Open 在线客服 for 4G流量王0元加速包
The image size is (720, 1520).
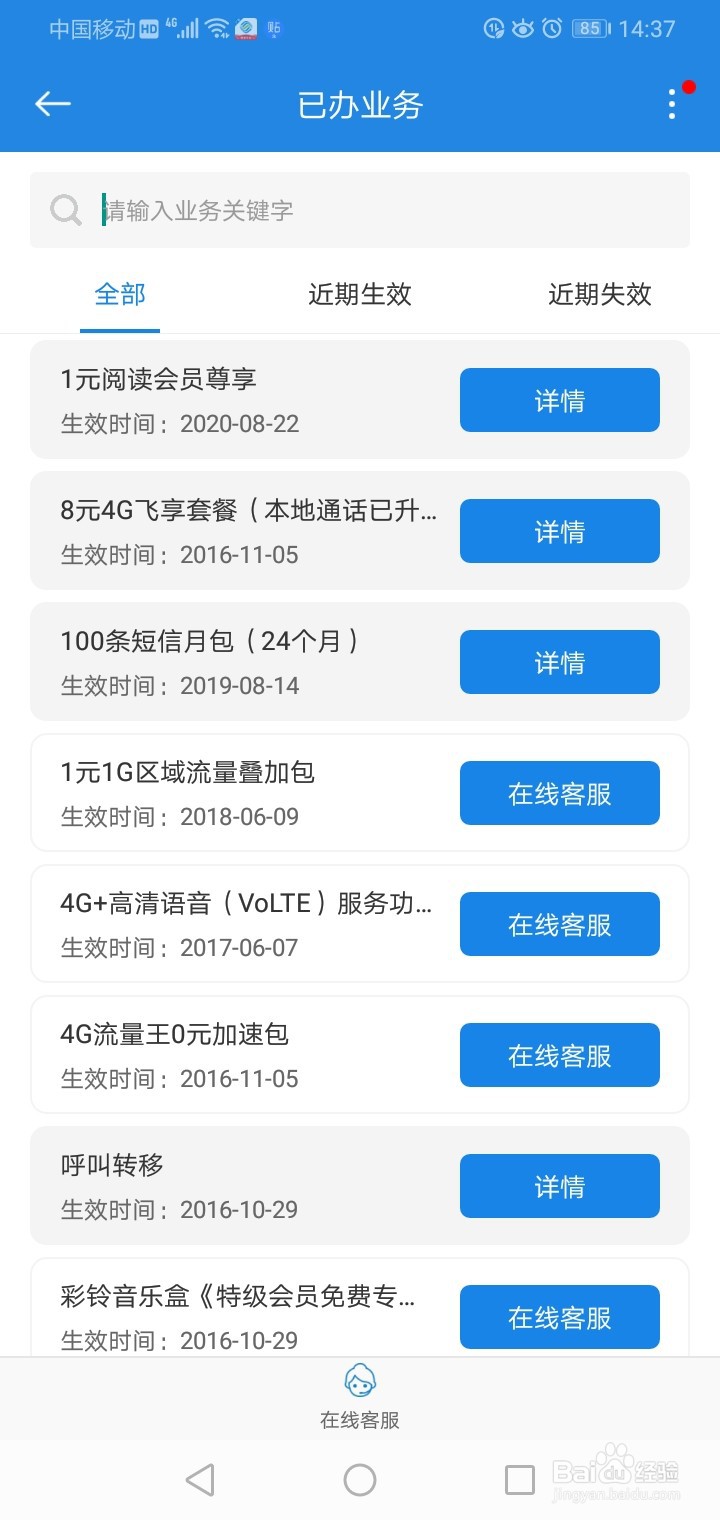(560, 1055)
